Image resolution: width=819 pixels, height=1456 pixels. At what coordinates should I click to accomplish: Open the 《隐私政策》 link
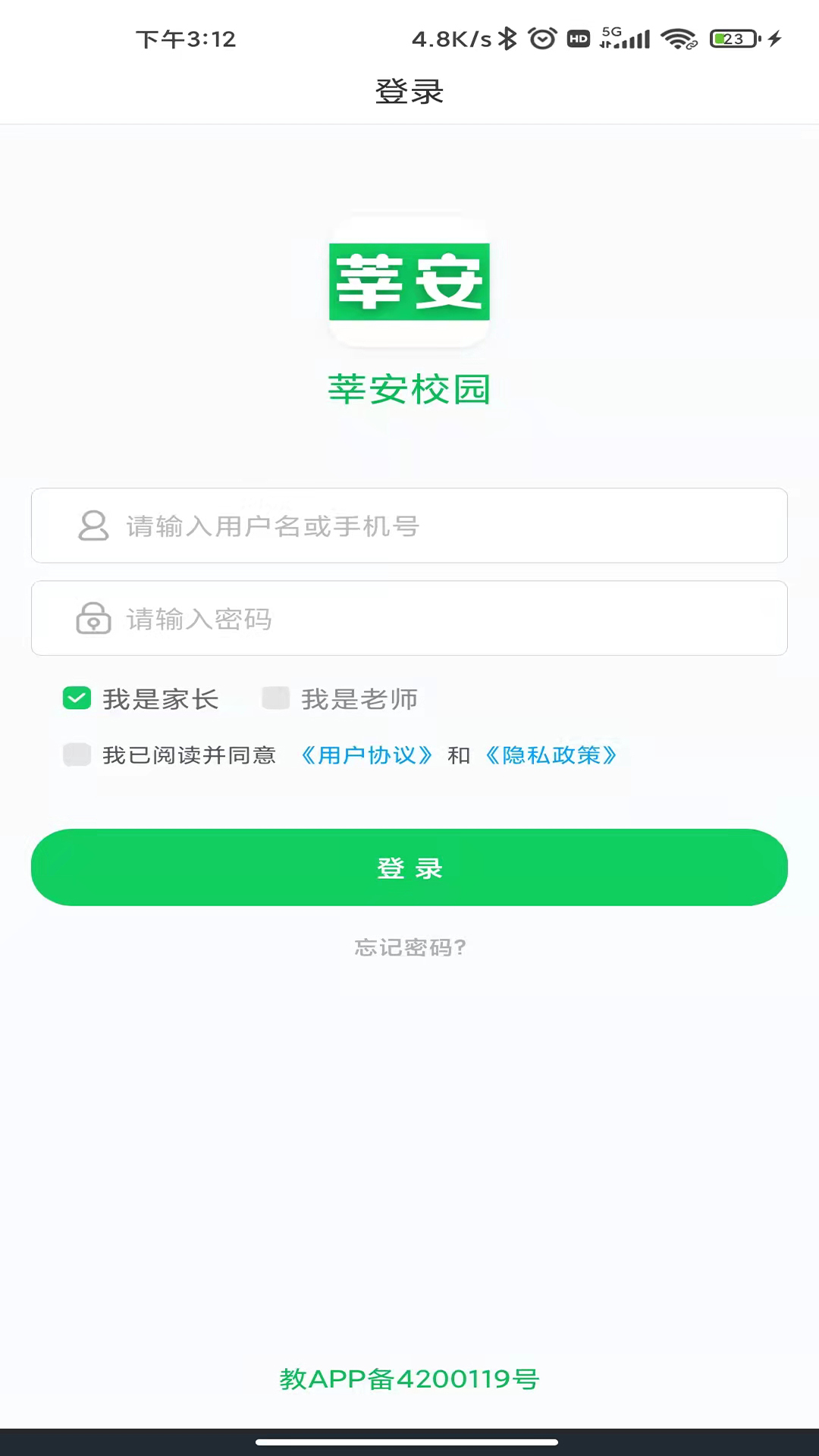[x=551, y=755]
